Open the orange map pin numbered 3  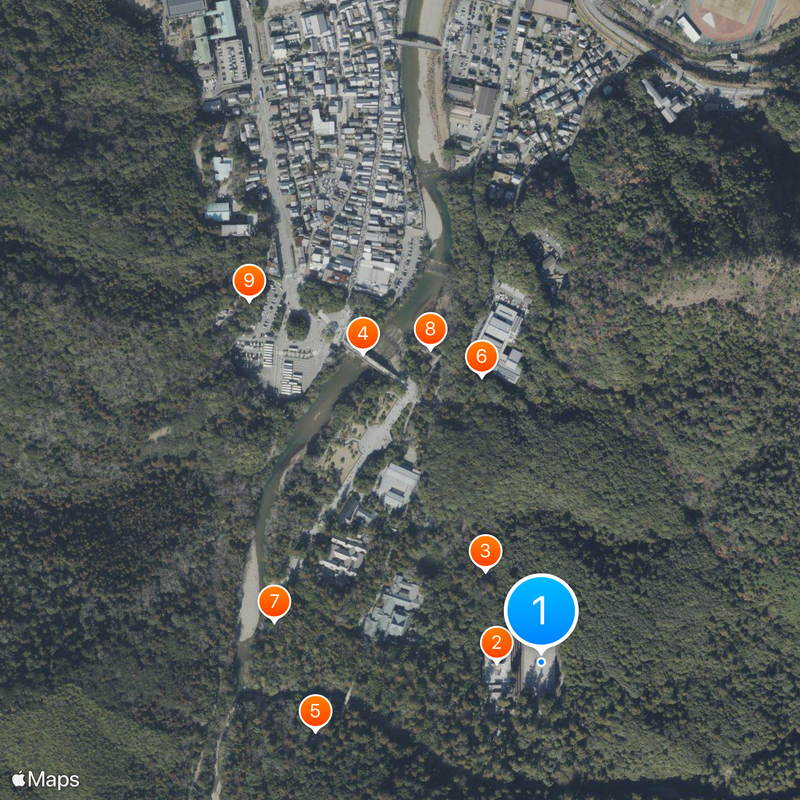(x=485, y=550)
